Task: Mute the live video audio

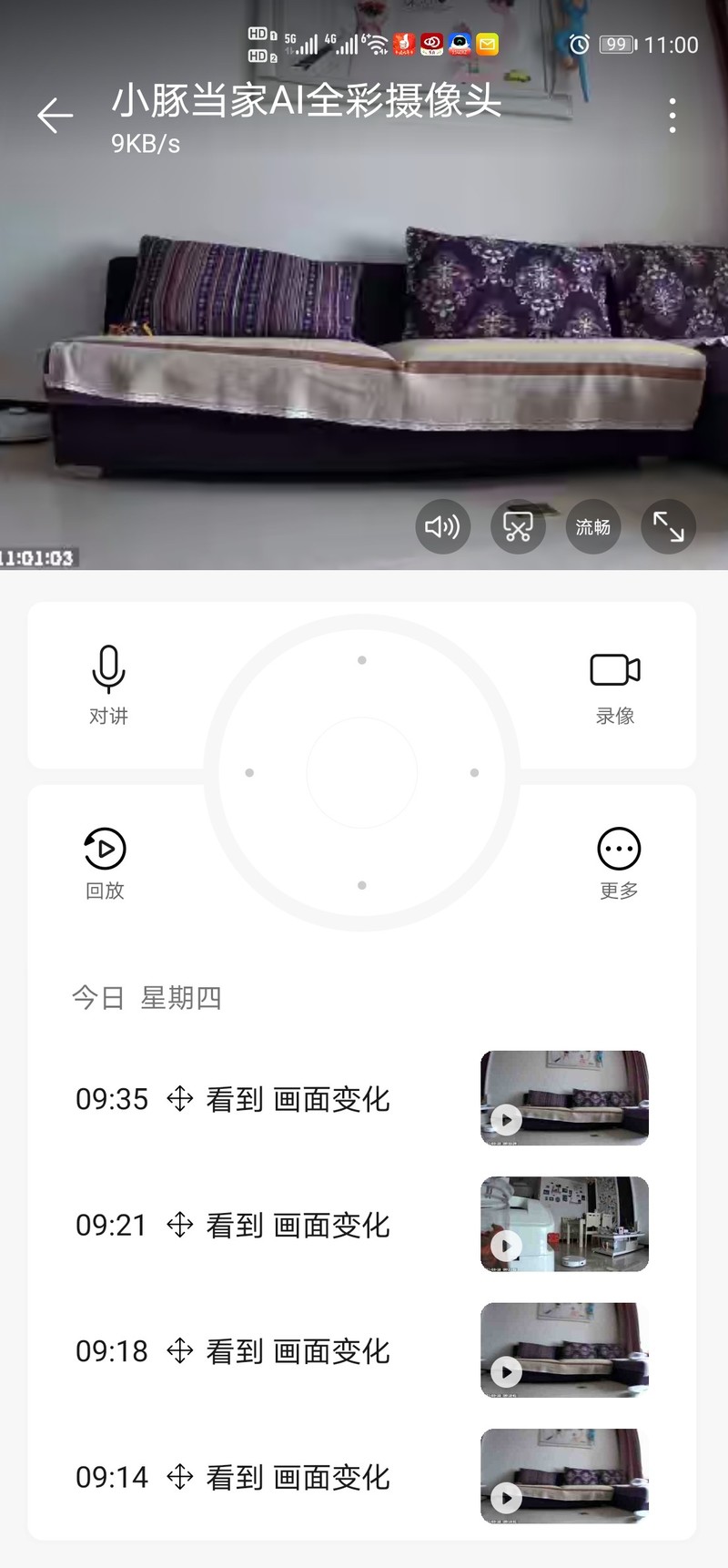Action: click(x=442, y=526)
